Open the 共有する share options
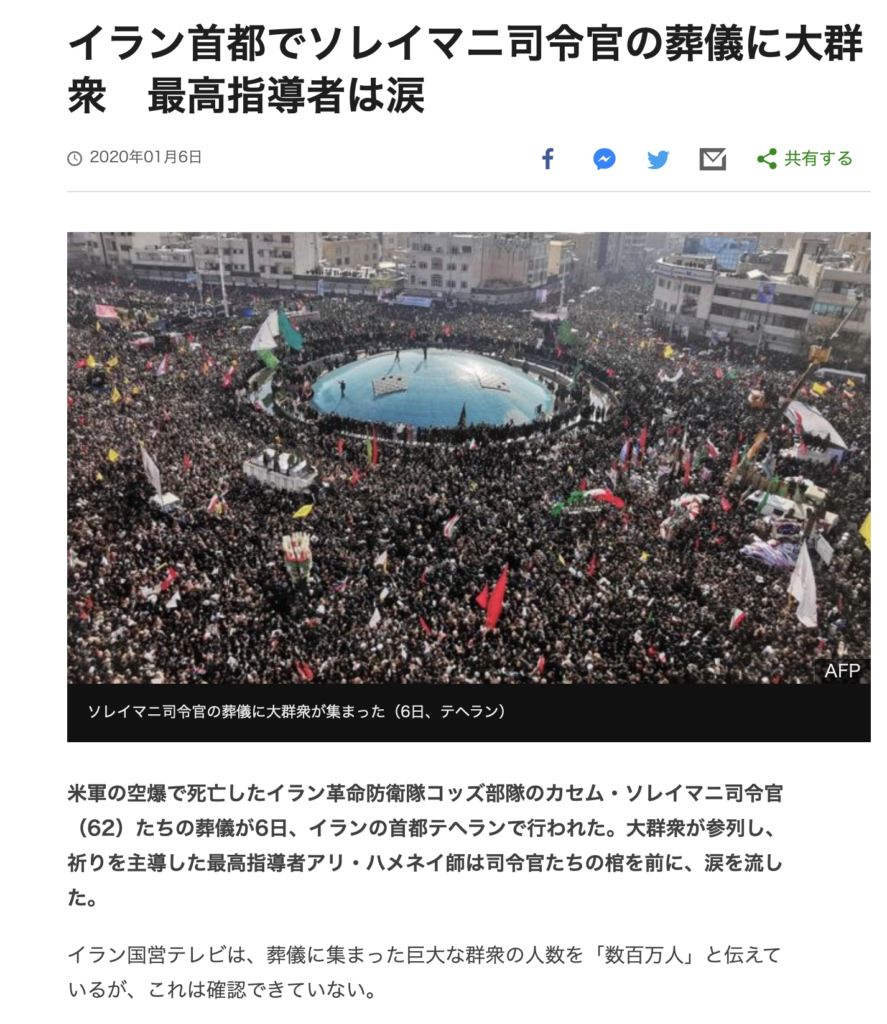The height and width of the screenshot is (1024, 887). [x=805, y=159]
